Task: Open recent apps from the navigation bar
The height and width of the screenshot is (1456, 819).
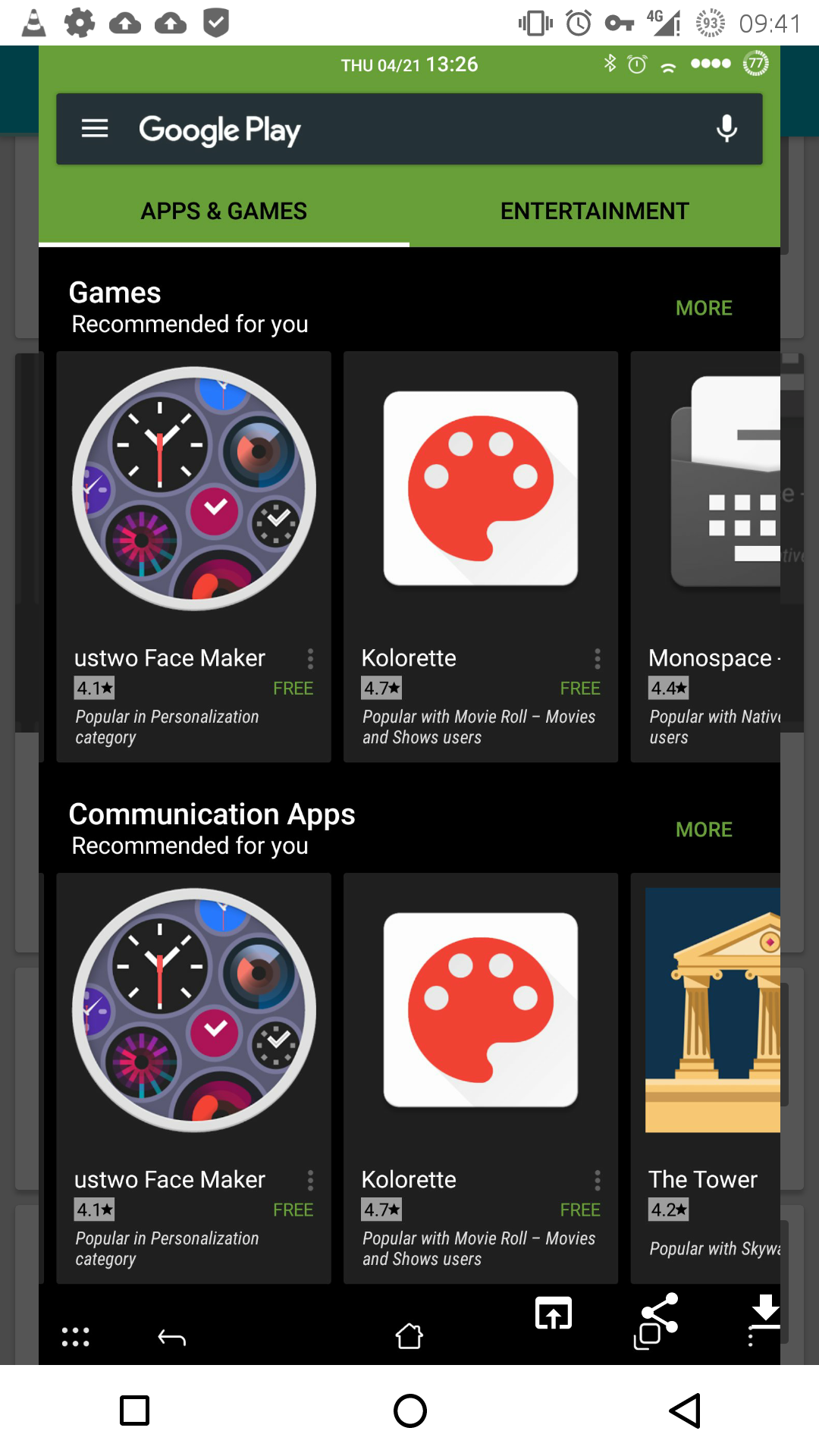Action: (135, 1410)
